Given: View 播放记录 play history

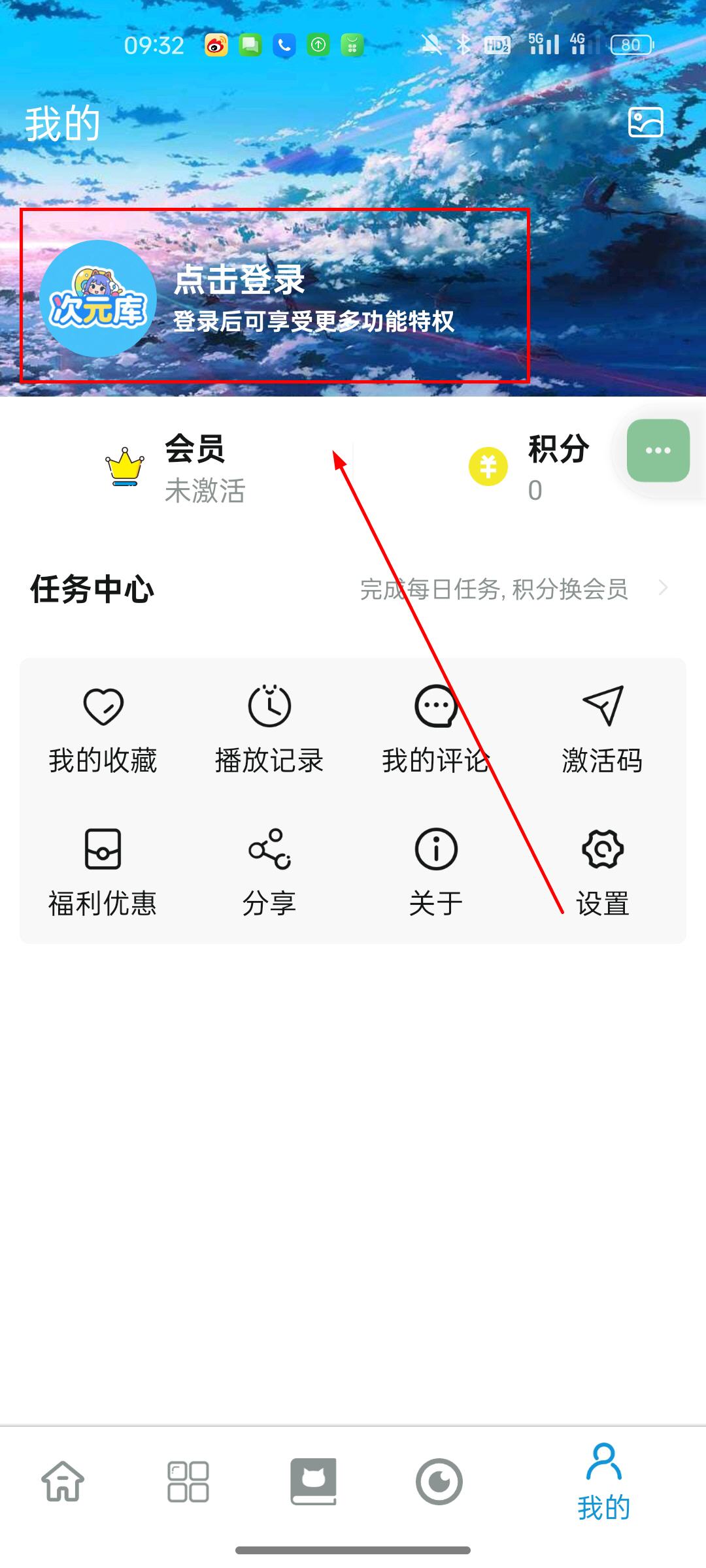Looking at the screenshot, I should tap(269, 730).
